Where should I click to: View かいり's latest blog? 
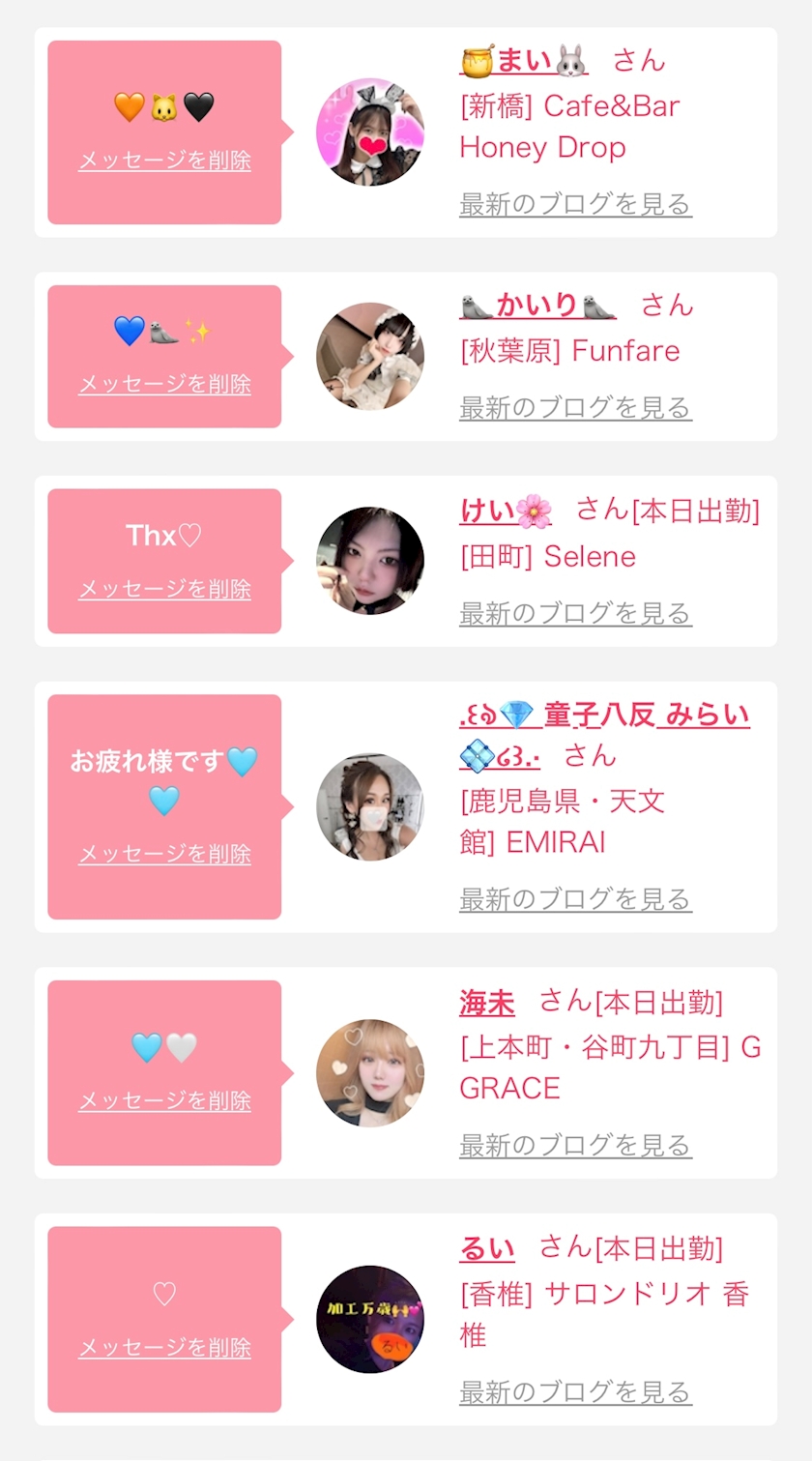[575, 408]
